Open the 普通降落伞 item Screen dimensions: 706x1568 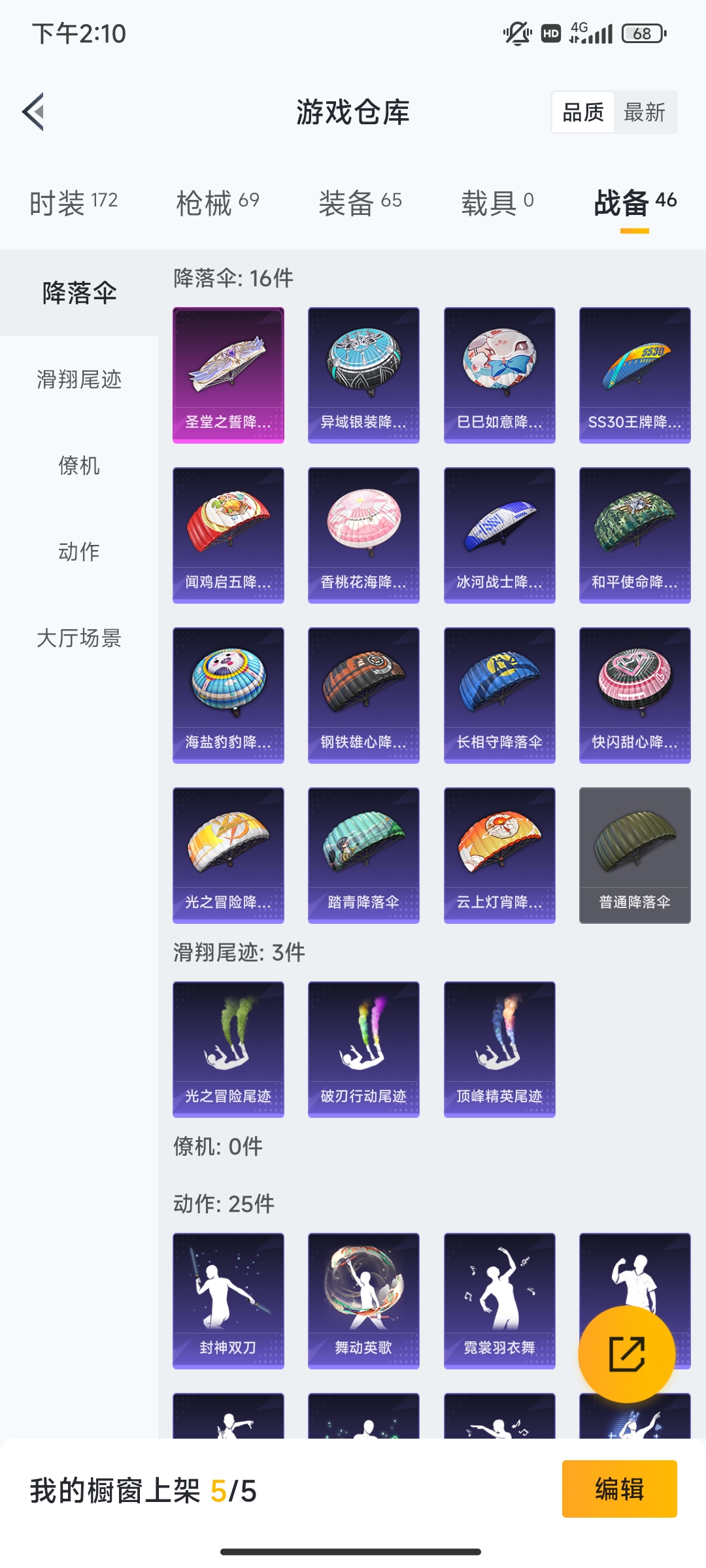634,853
